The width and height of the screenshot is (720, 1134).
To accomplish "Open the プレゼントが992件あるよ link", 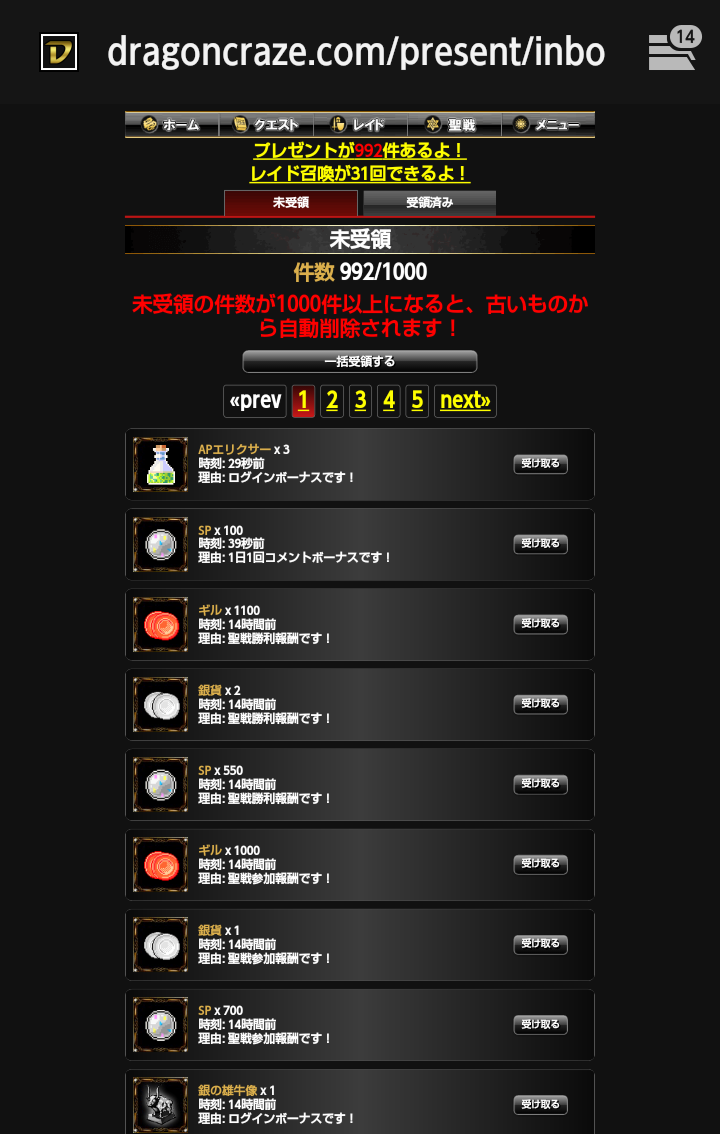I will [x=360, y=151].
